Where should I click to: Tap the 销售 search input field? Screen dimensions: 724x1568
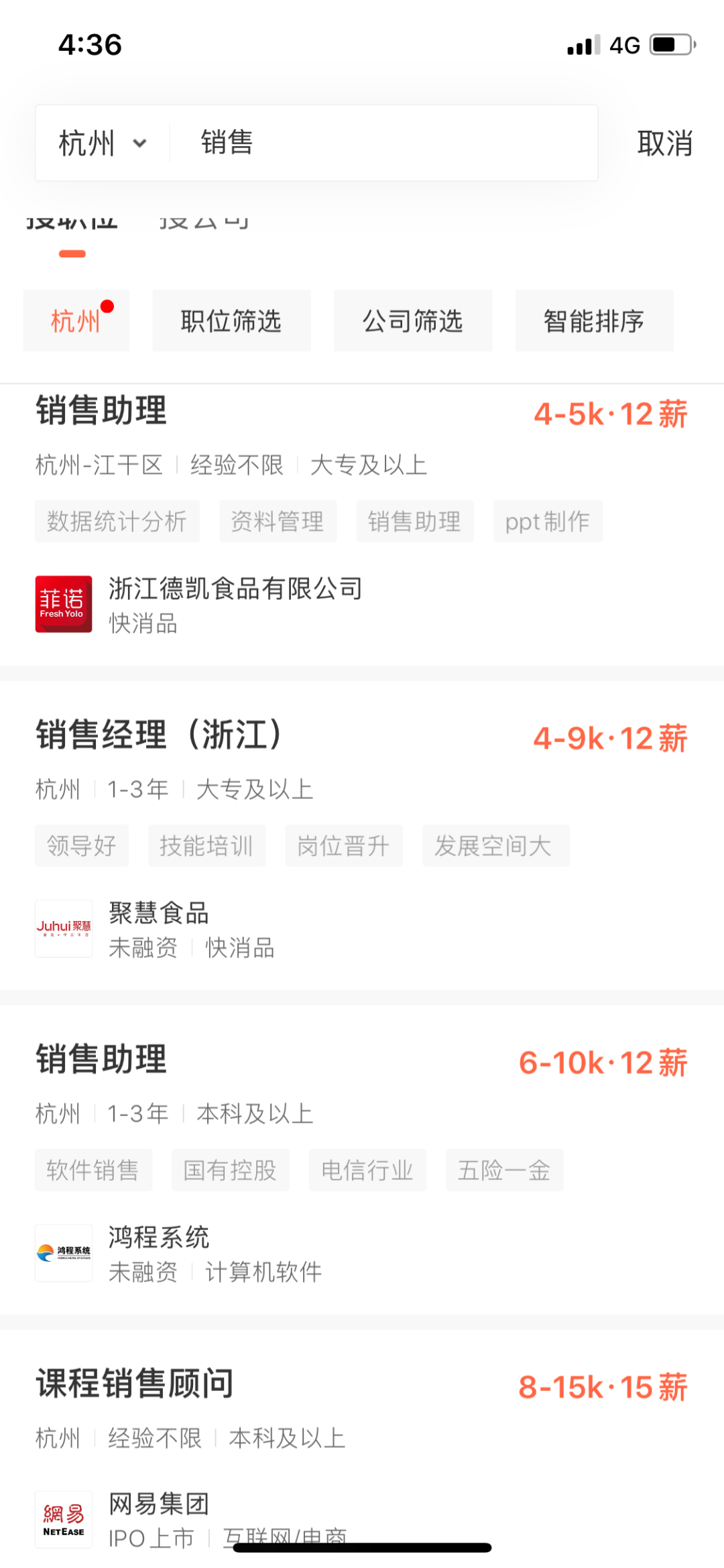tap(383, 143)
